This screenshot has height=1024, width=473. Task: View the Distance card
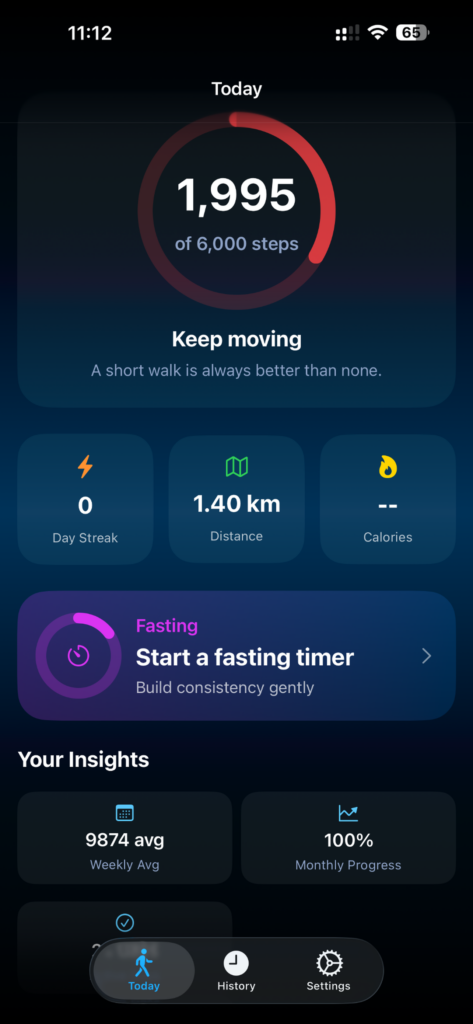(236, 500)
